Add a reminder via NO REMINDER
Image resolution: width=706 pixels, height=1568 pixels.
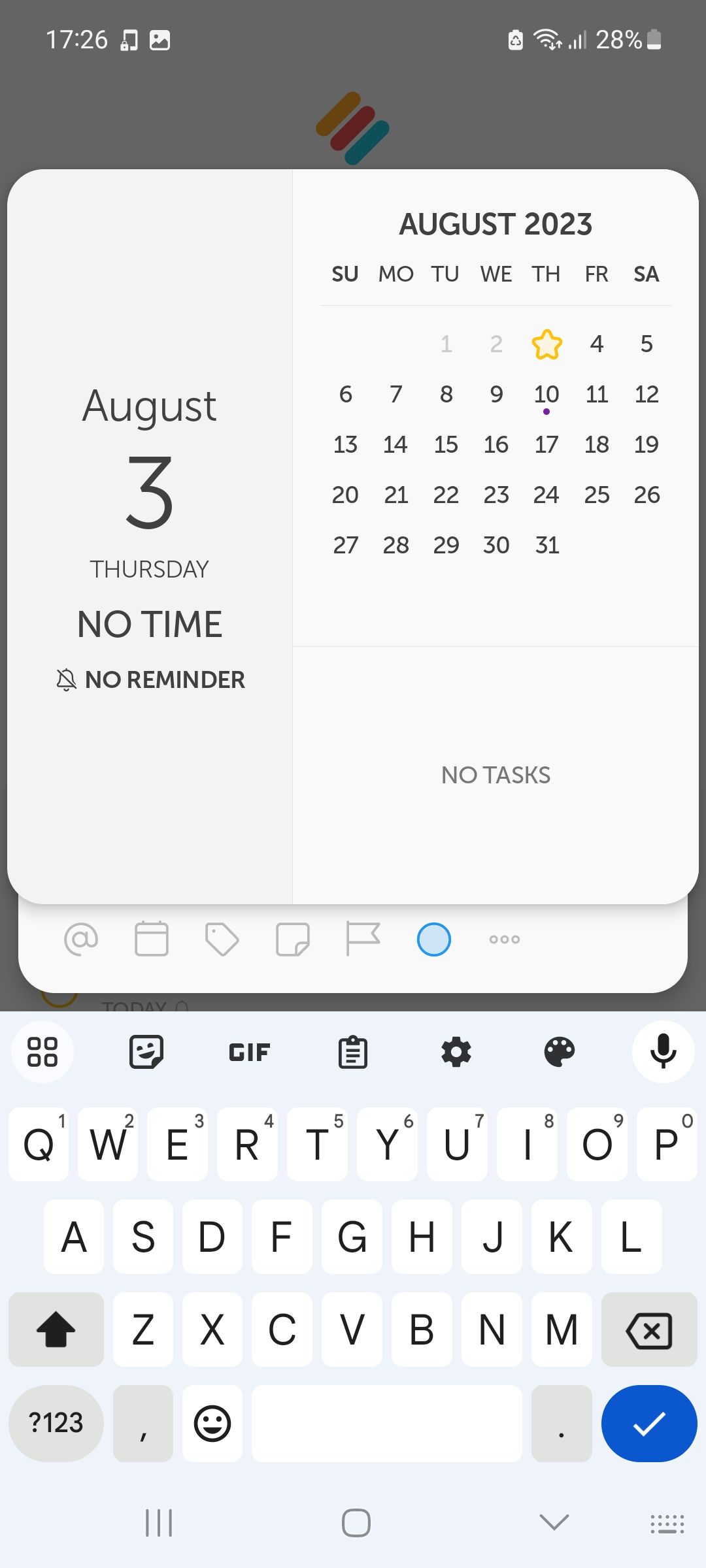click(x=151, y=679)
